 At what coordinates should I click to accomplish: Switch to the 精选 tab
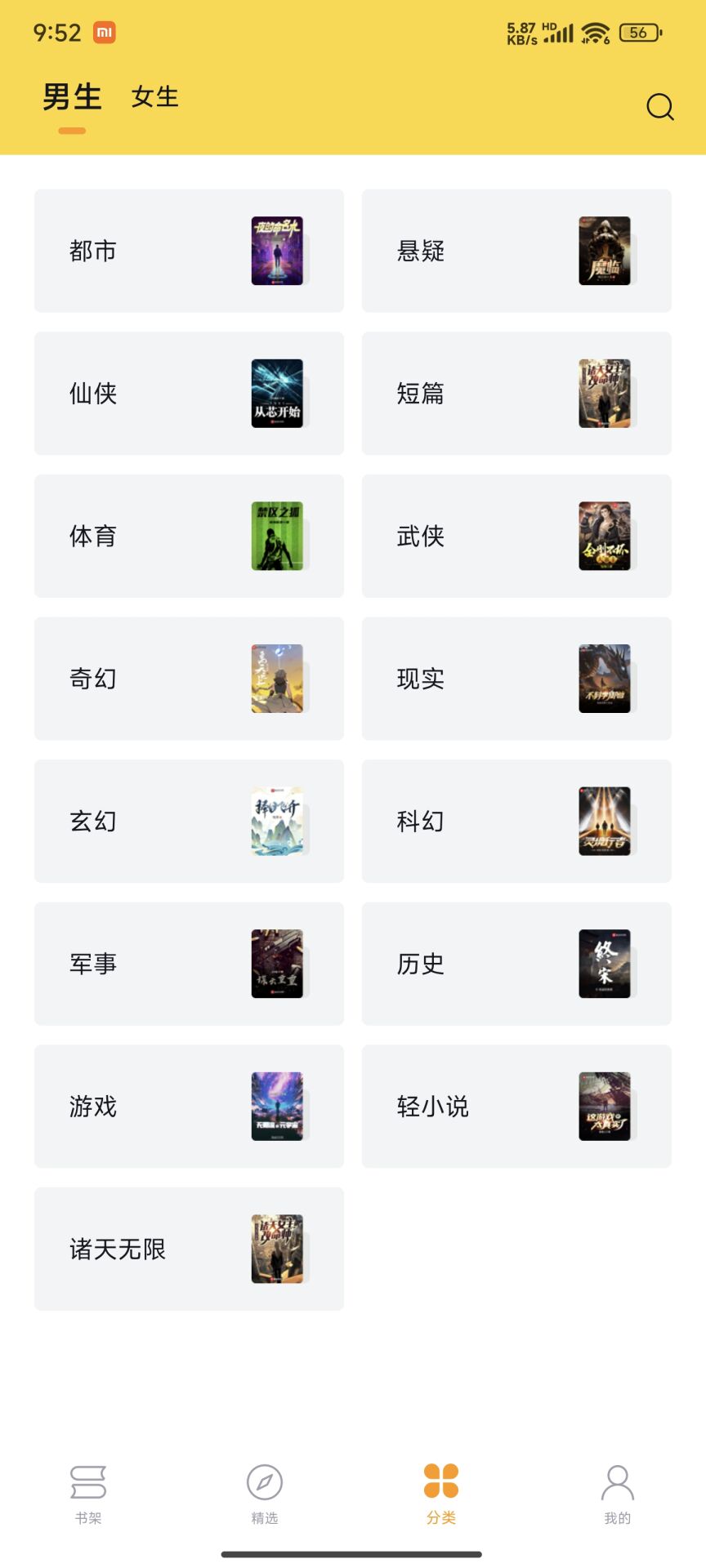pyautogui.click(x=265, y=1494)
